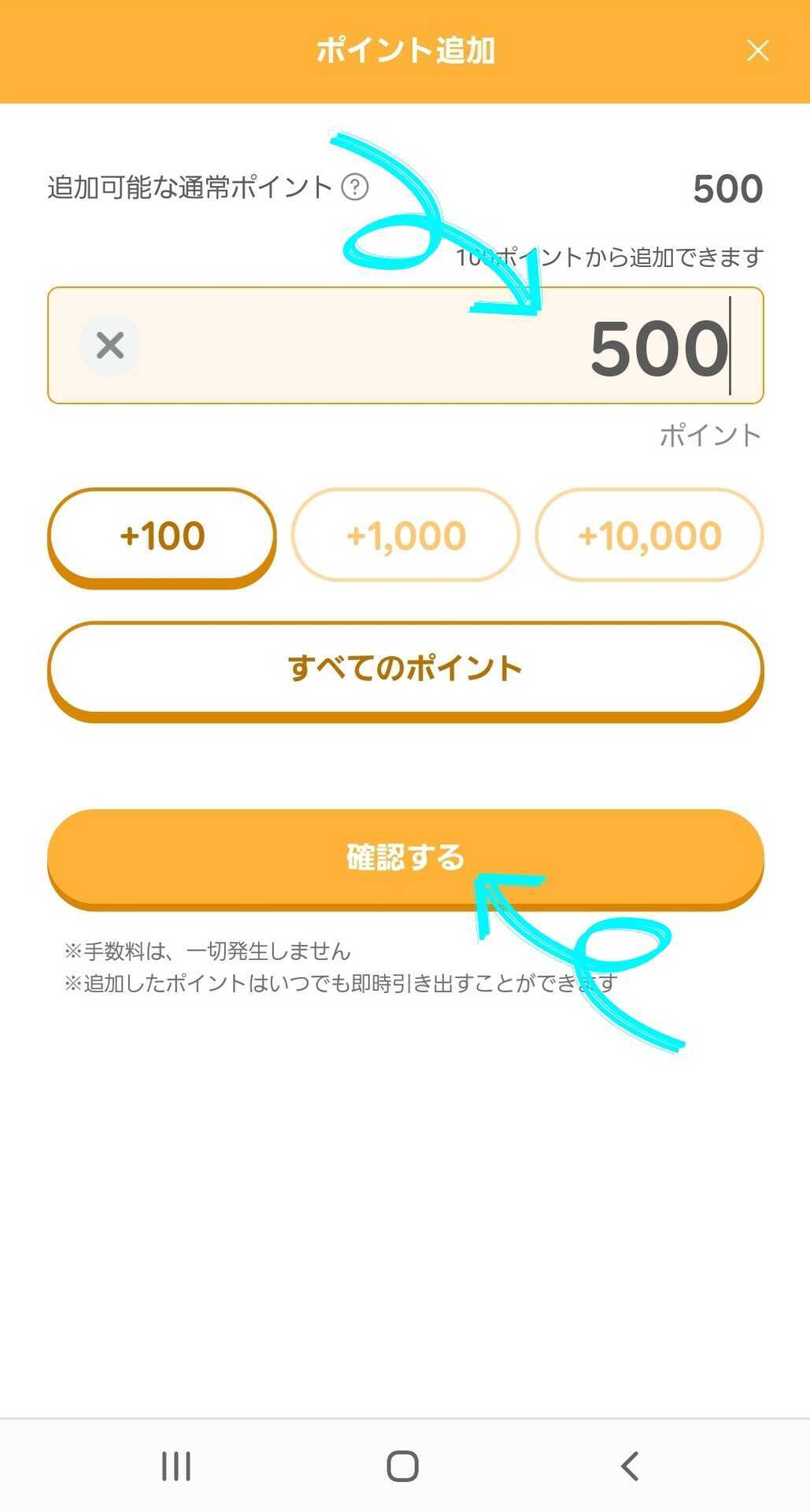Open help for 追加可能な通常ポイント

click(x=355, y=187)
